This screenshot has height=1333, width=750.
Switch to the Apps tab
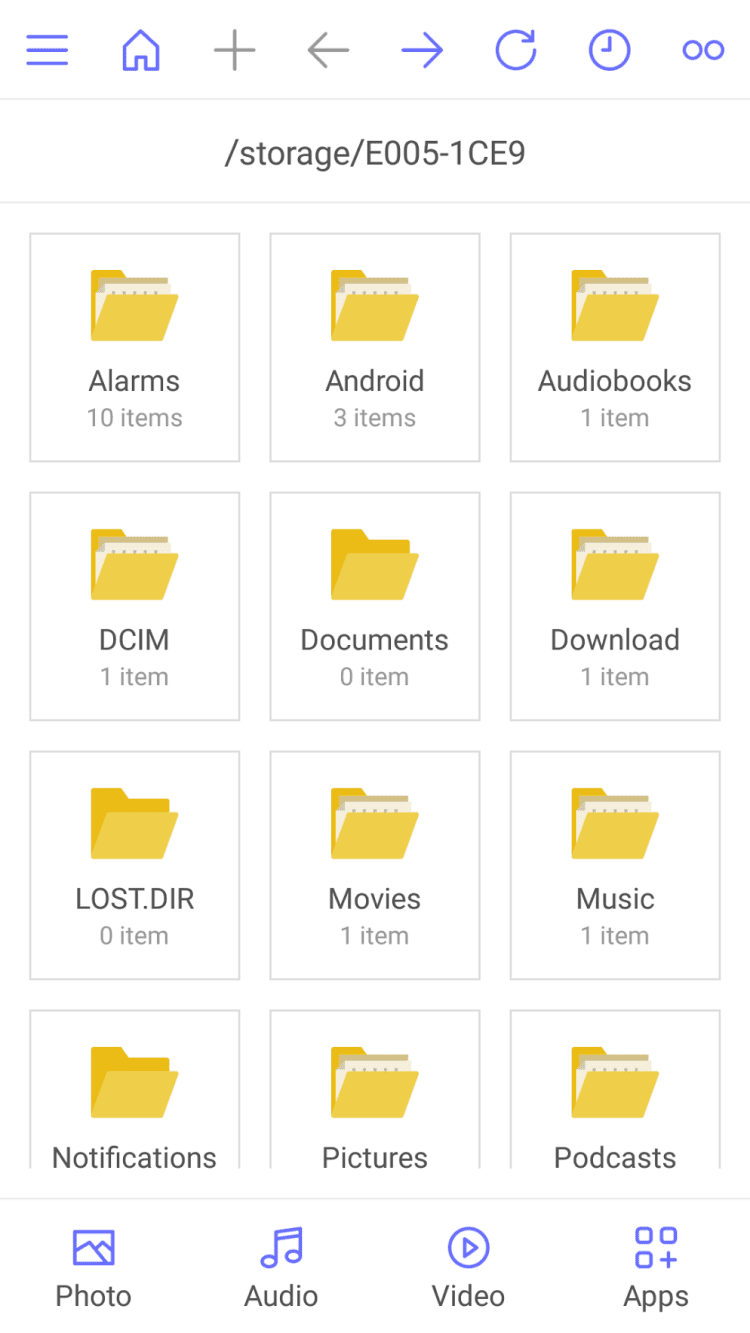[x=656, y=1267]
